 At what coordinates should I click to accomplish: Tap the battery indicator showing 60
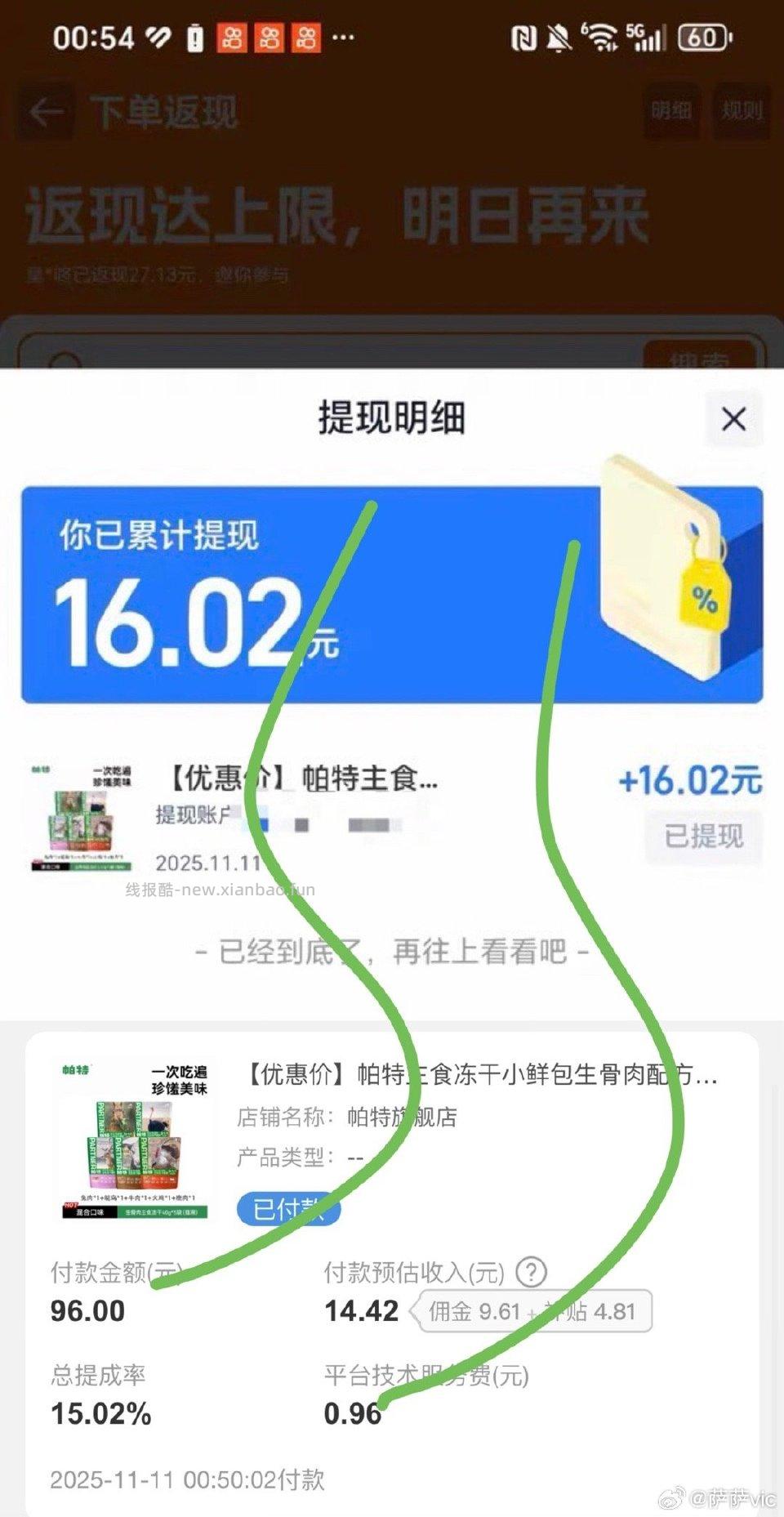pos(702,38)
